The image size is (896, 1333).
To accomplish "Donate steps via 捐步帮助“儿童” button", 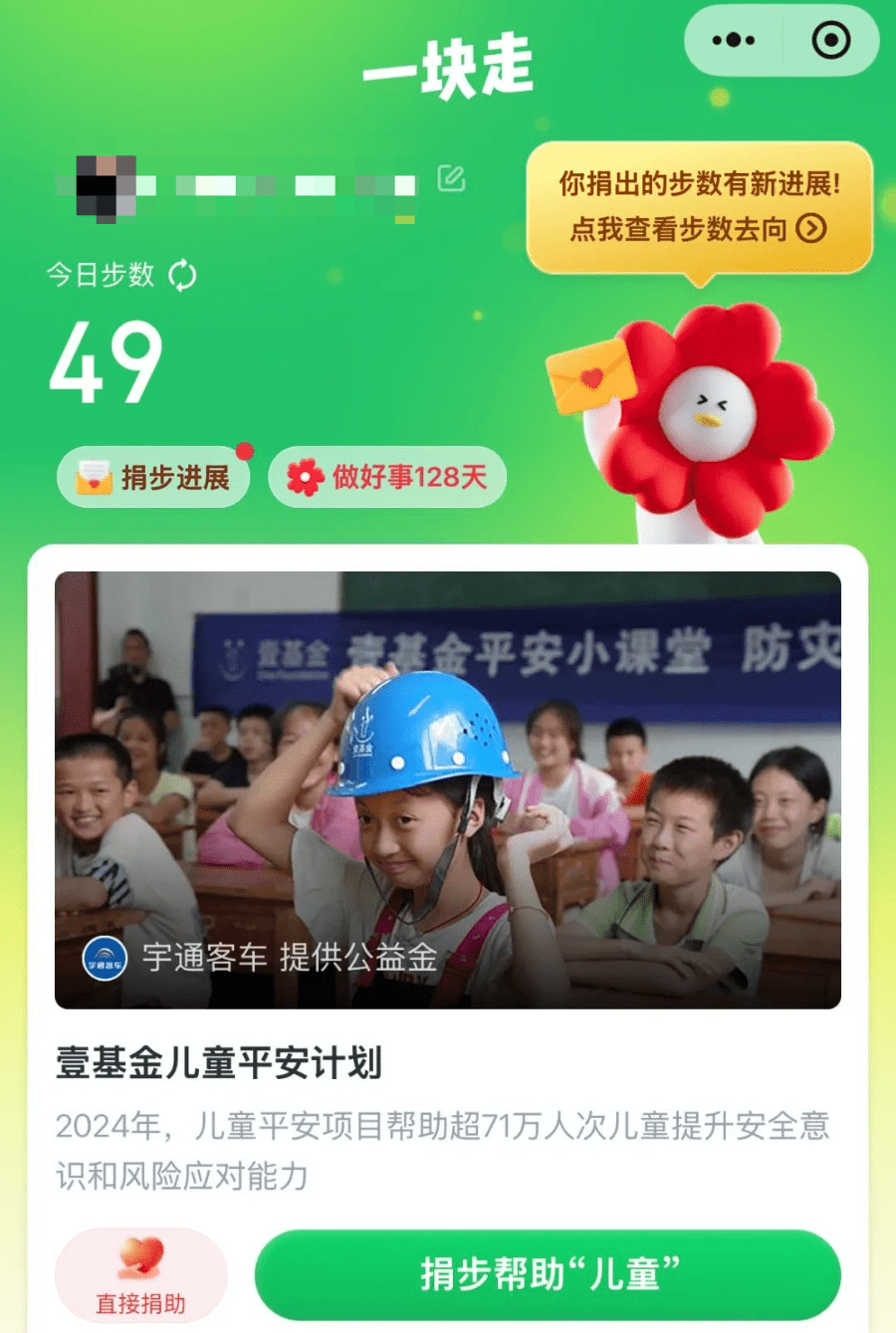I will [x=548, y=1275].
